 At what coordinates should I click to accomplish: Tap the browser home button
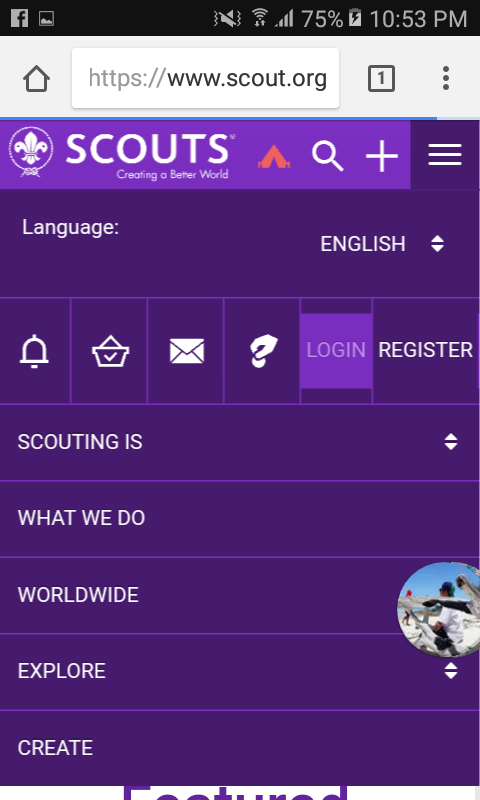point(36,79)
